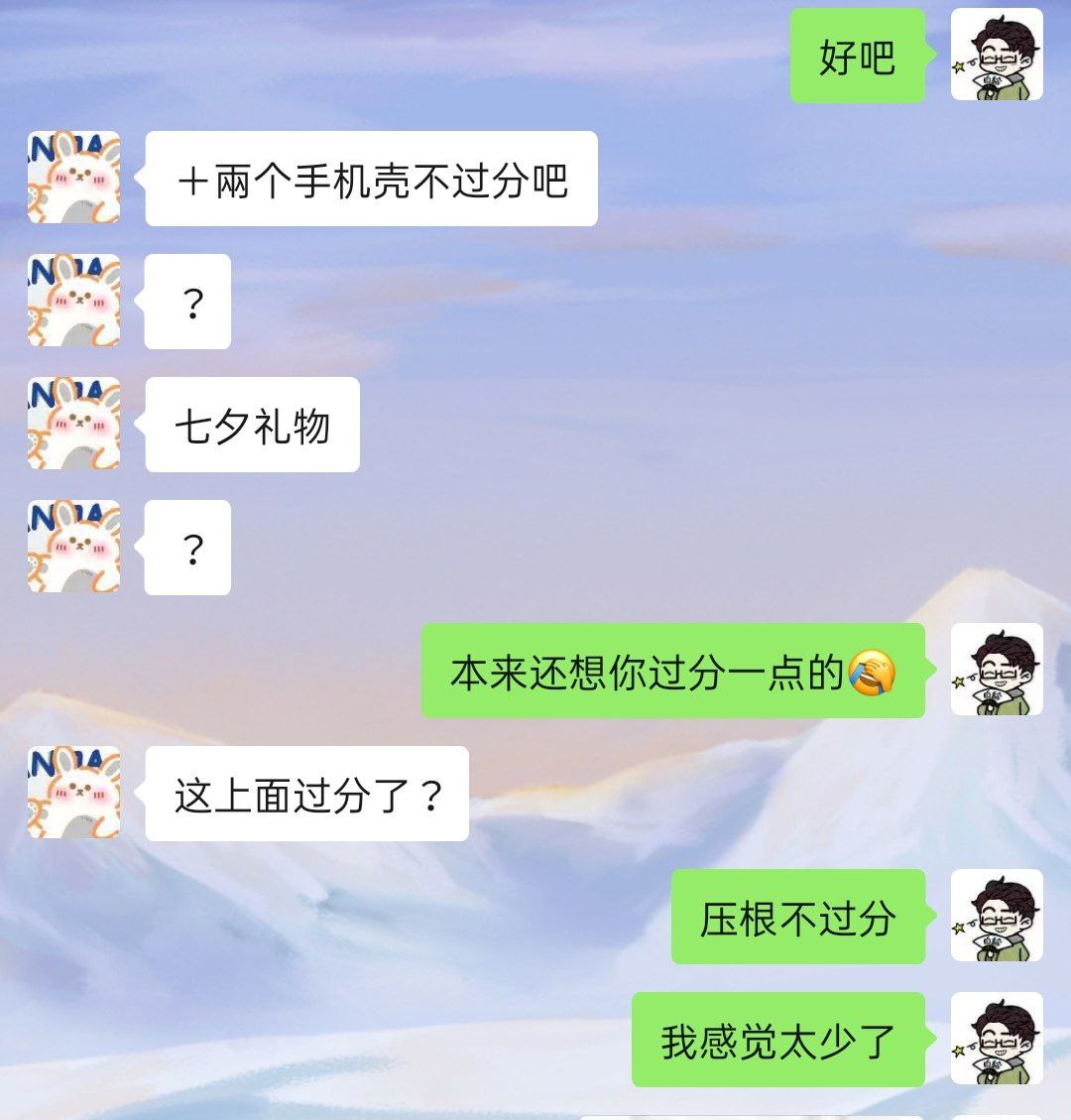Tap the avatar beside 本来还想你过分一点的
Image resolution: width=1071 pixels, height=1120 pixels.
[x=997, y=670]
